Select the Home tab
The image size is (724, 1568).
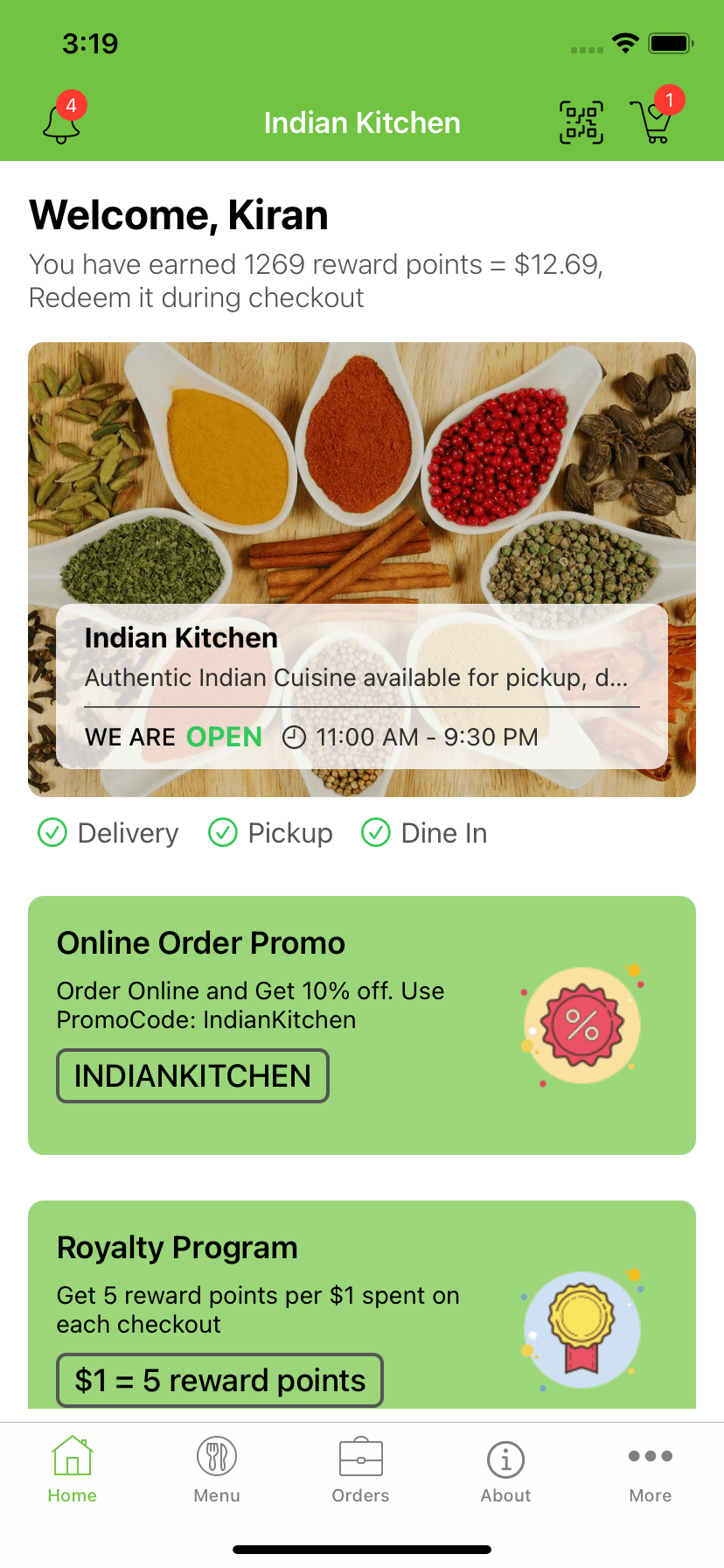coord(73,1470)
